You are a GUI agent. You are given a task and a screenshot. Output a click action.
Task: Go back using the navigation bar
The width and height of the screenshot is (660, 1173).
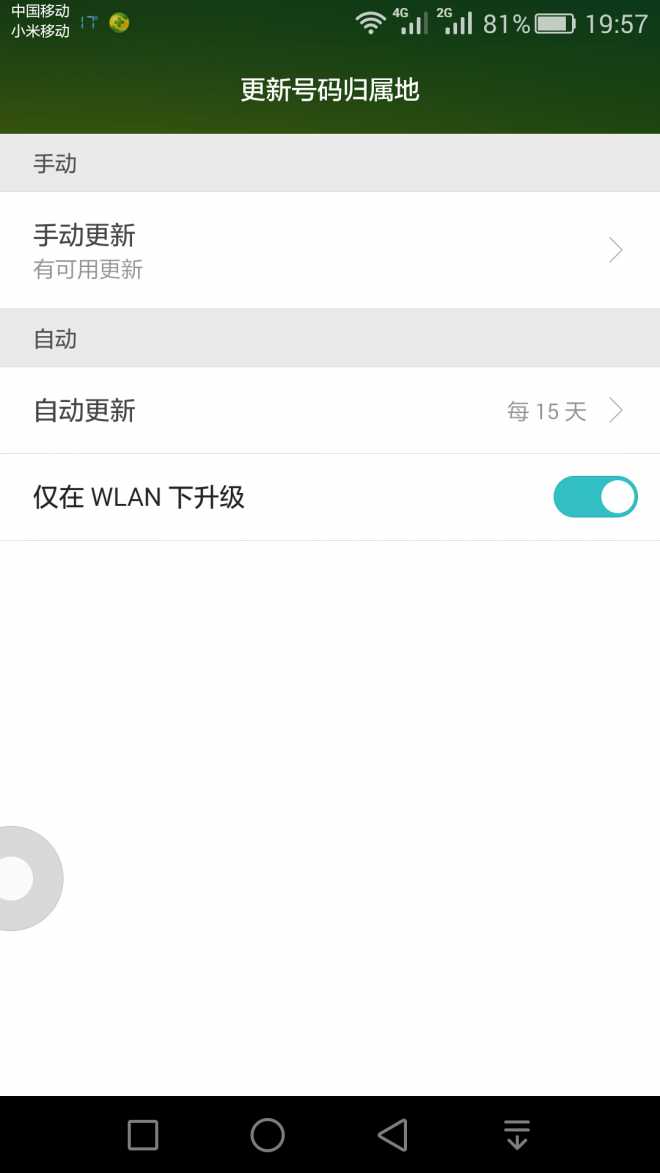(392, 1135)
